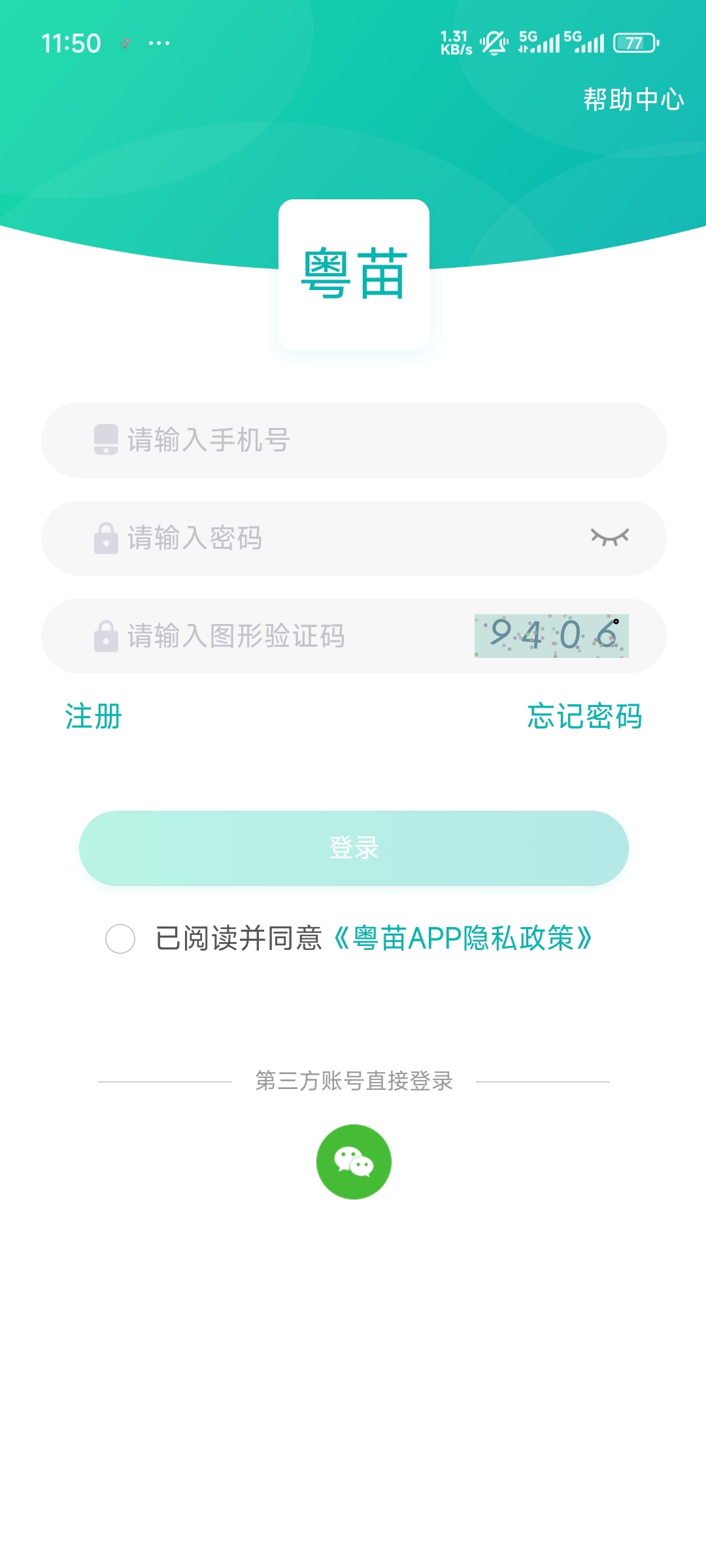Screen dimensions: 706x1568
Task: Open 《粤苗APP隐私政策》 privacy policy
Action: click(463, 939)
